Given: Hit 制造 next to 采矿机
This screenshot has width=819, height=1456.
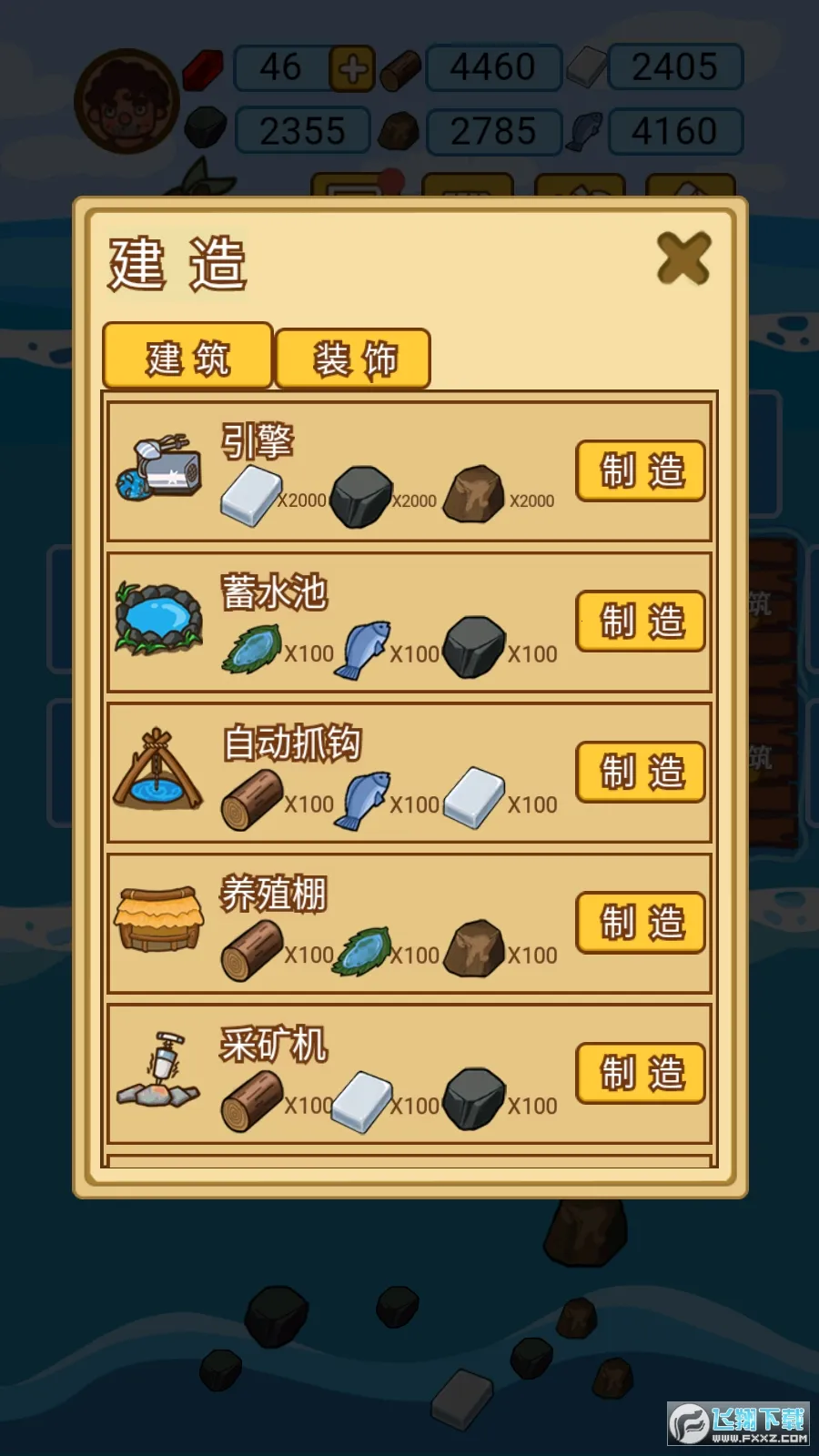Looking at the screenshot, I should 641,1073.
